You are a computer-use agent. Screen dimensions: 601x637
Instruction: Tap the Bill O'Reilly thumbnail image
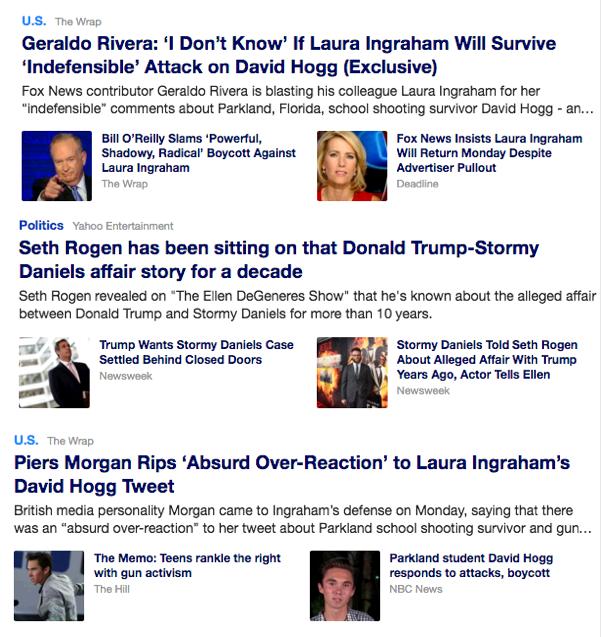(x=57, y=166)
